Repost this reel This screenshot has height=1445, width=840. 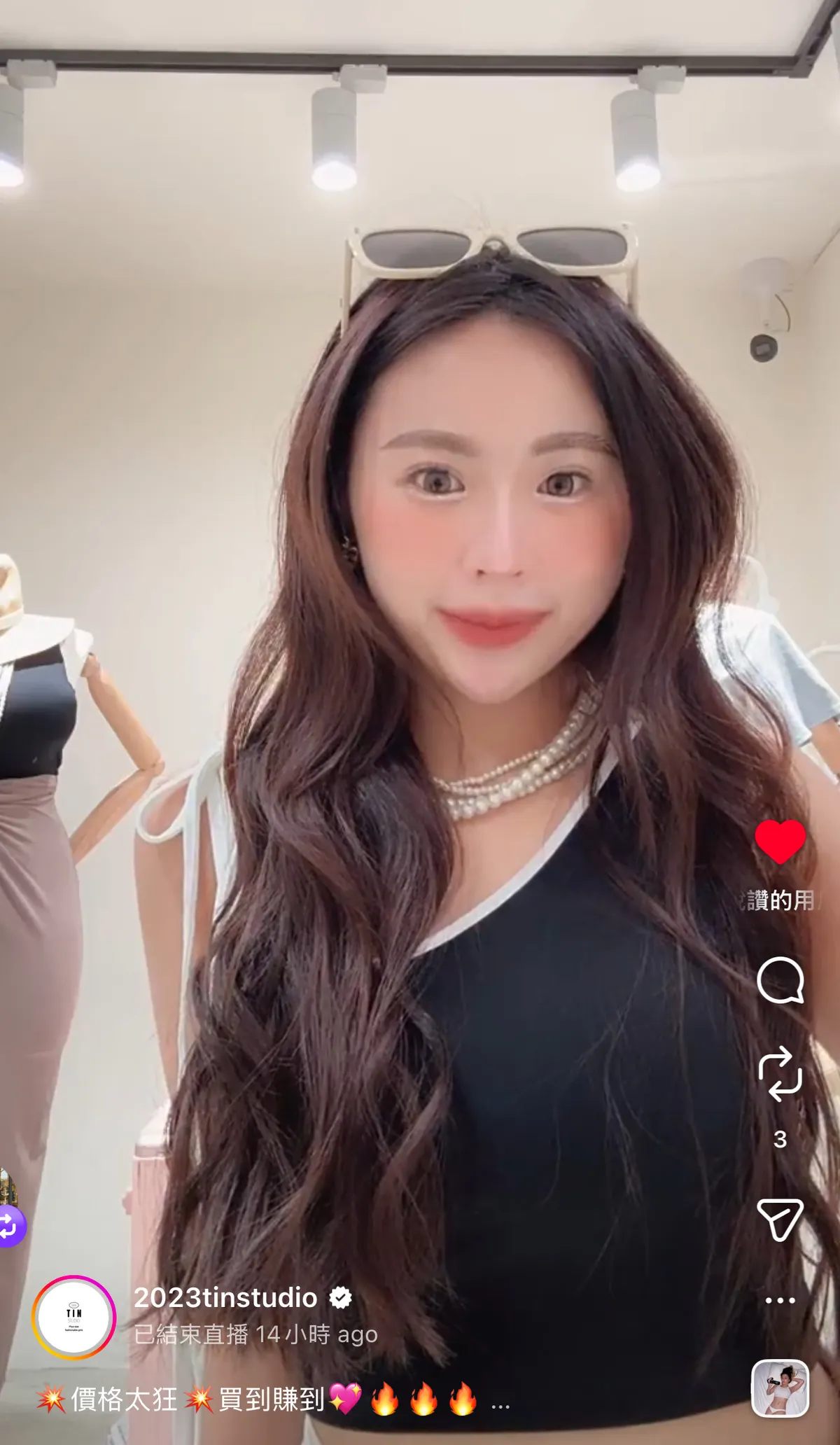(x=780, y=1074)
